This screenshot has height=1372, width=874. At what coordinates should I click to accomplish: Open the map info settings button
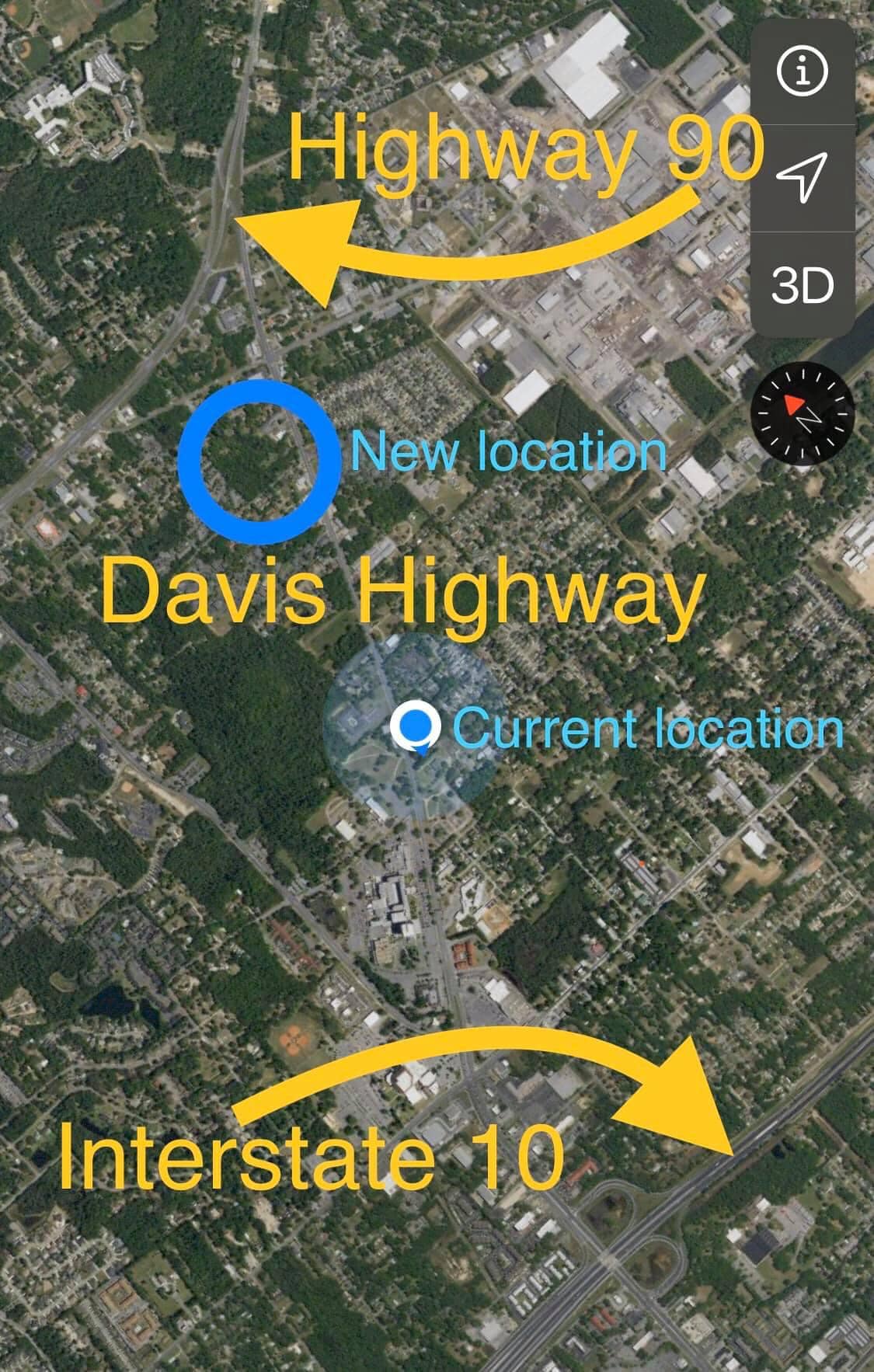click(803, 72)
